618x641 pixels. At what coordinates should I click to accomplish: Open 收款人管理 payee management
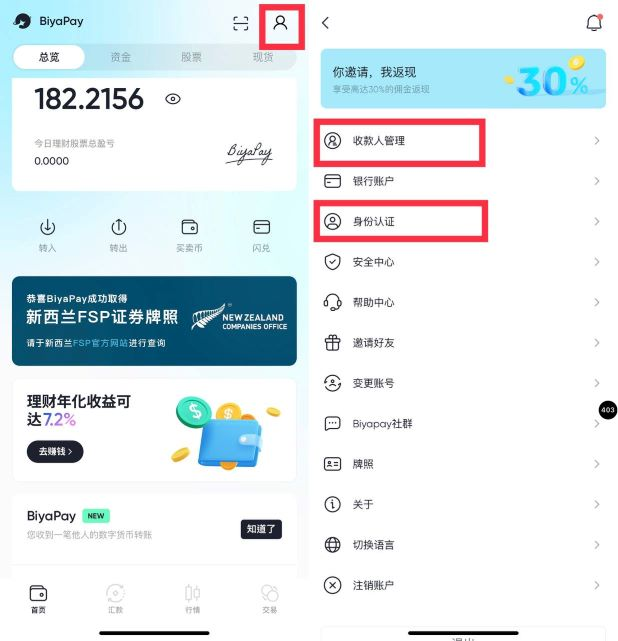tap(462, 141)
